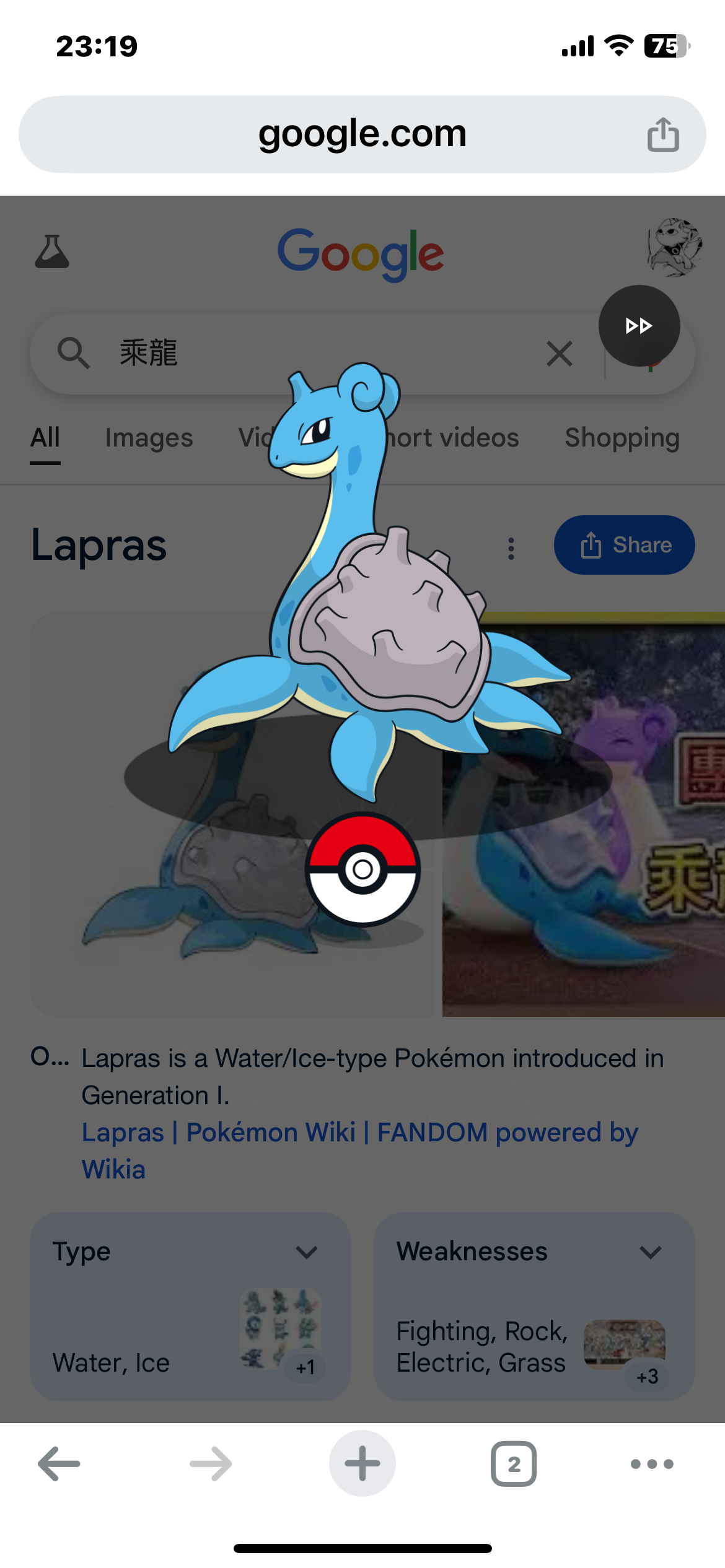
Task: Switch to the Images tab
Action: [x=149, y=438]
